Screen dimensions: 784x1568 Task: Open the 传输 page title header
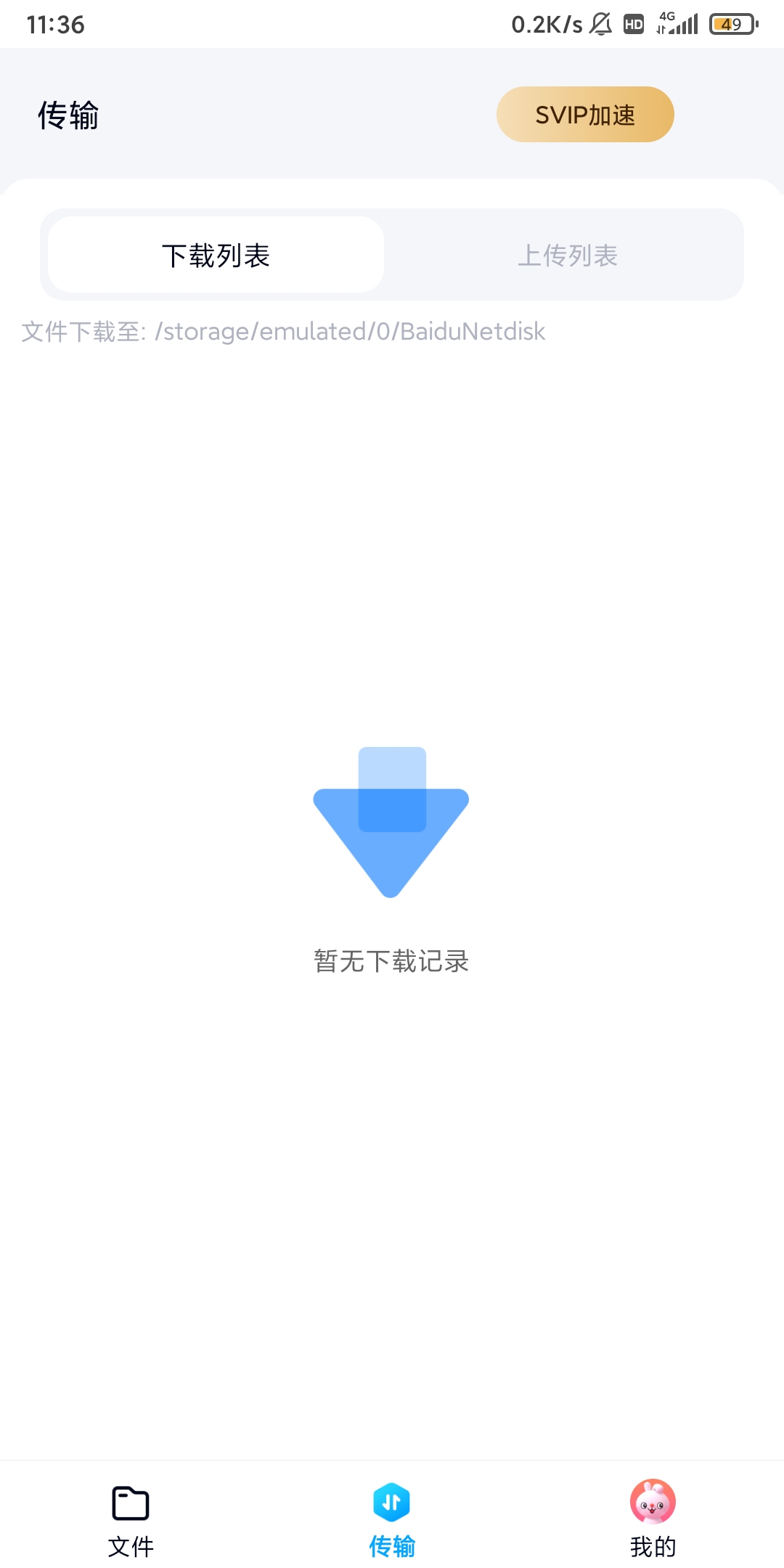(68, 114)
